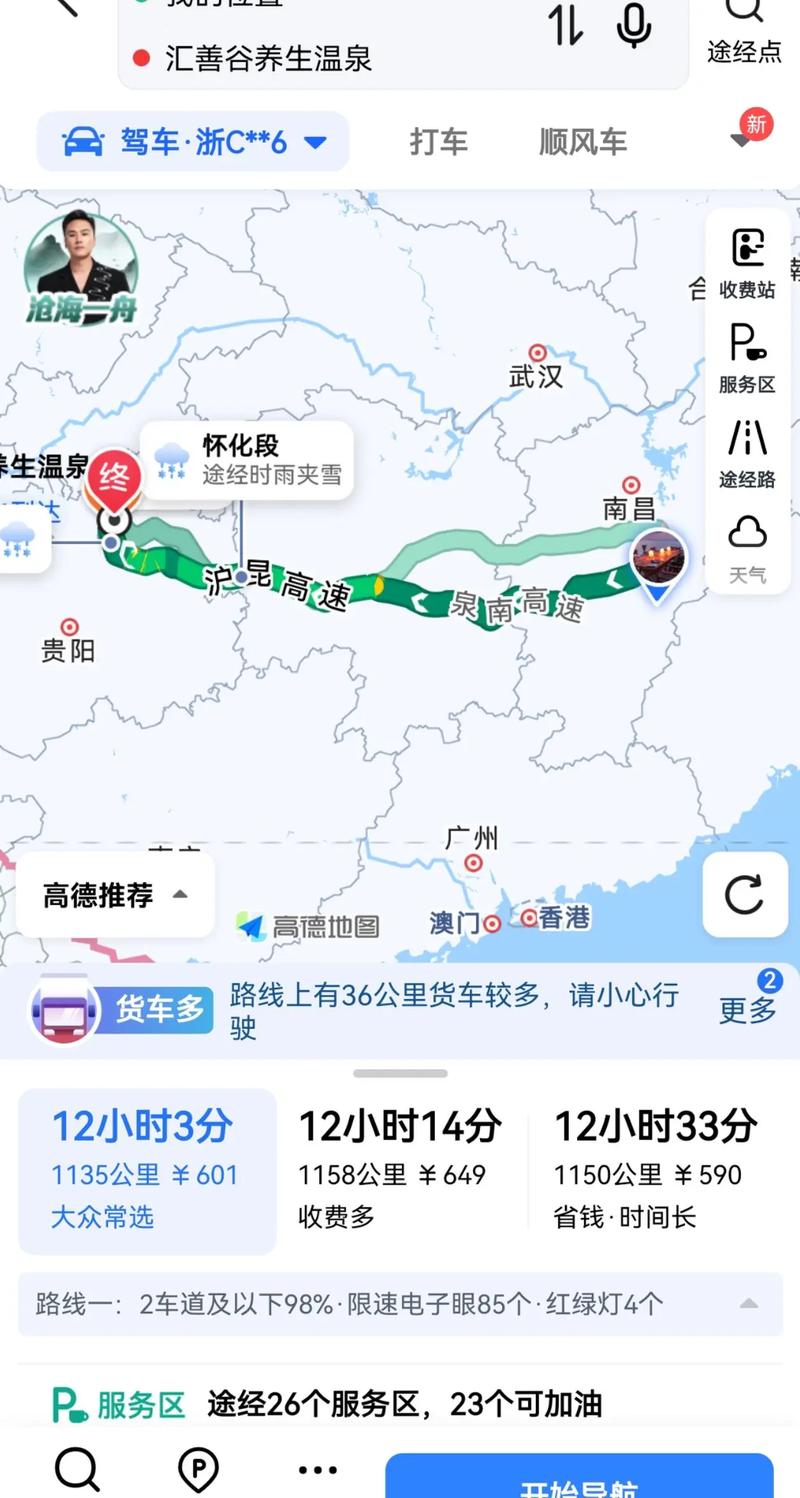Image resolution: width=800 pixels, height=1498 pixels.
Task: Open 更多 with the notification badge
Action: pyautogui.click(x=745, y=1010)
